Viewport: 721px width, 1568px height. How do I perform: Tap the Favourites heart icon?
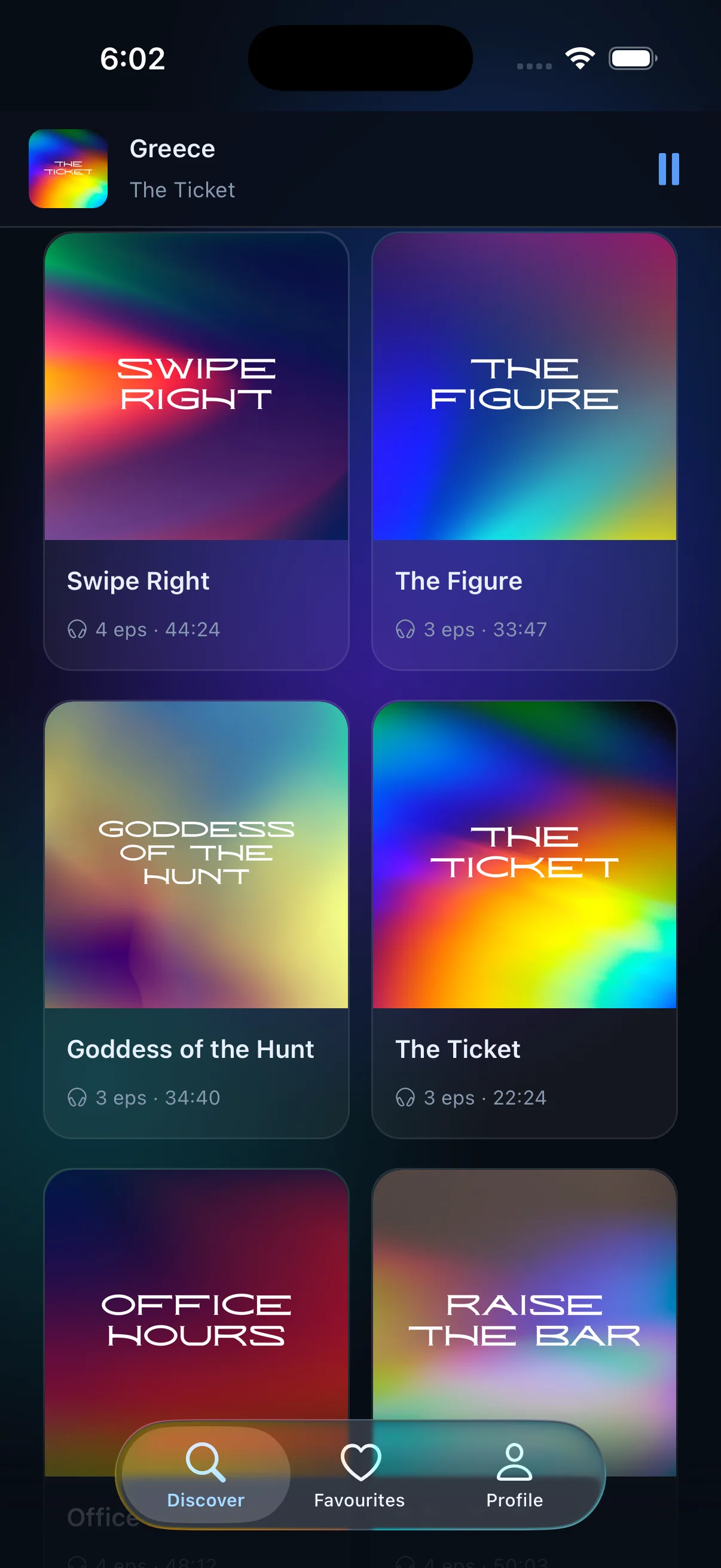point(360,1461)
